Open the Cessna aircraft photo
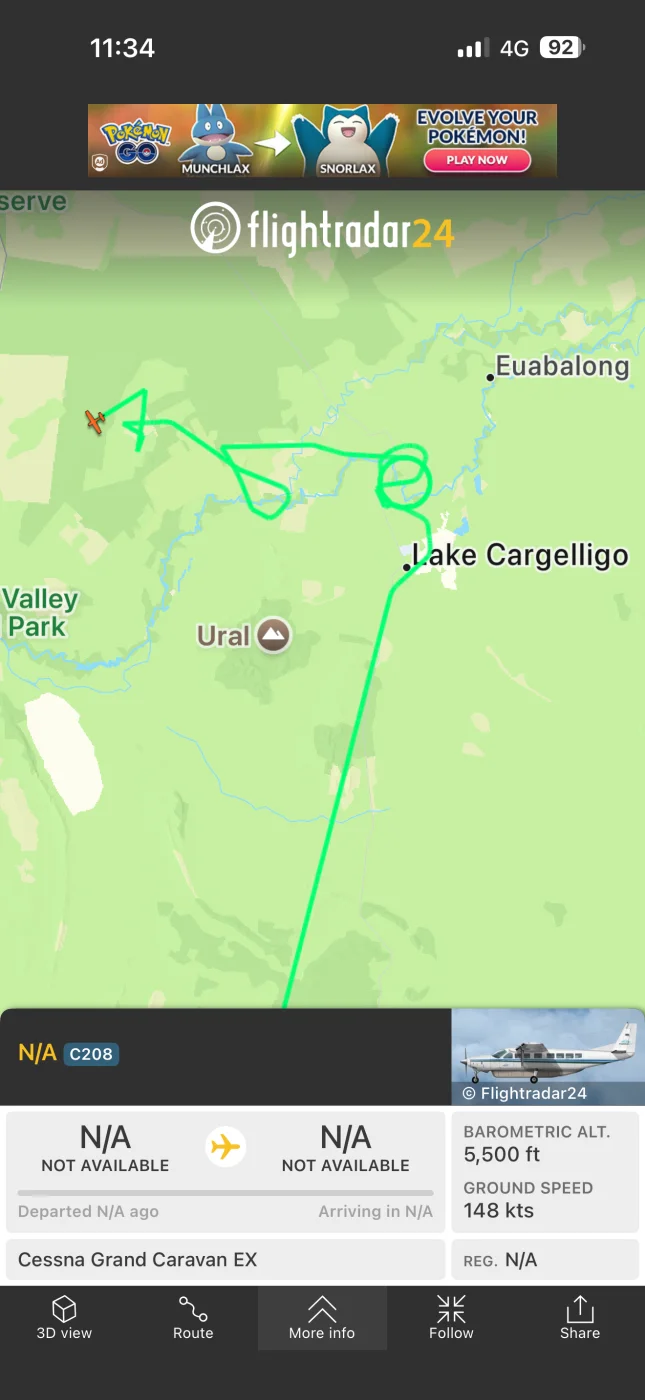The height and width of the screenshot is (1400, 645). [548, 1056]
